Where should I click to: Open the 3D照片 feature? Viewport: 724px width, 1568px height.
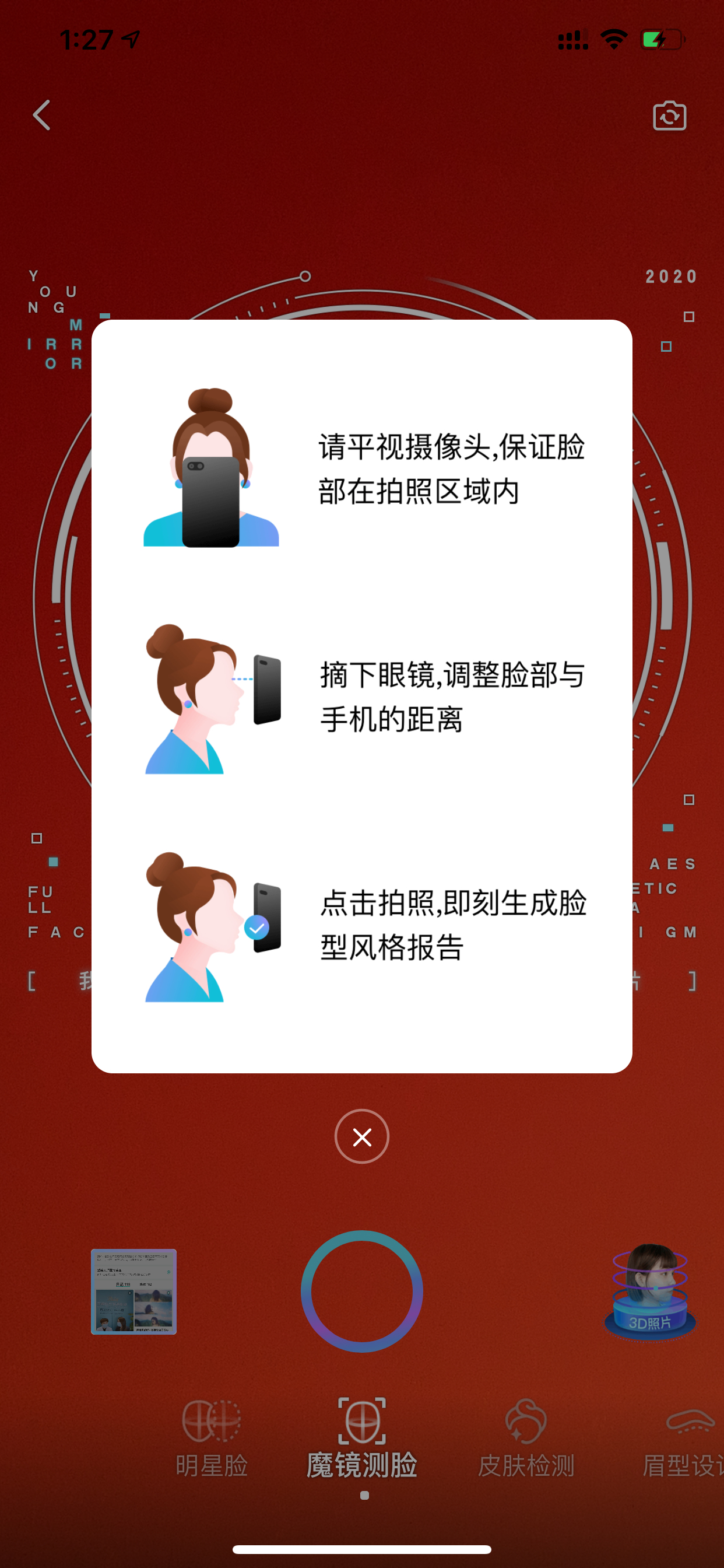650,1291
